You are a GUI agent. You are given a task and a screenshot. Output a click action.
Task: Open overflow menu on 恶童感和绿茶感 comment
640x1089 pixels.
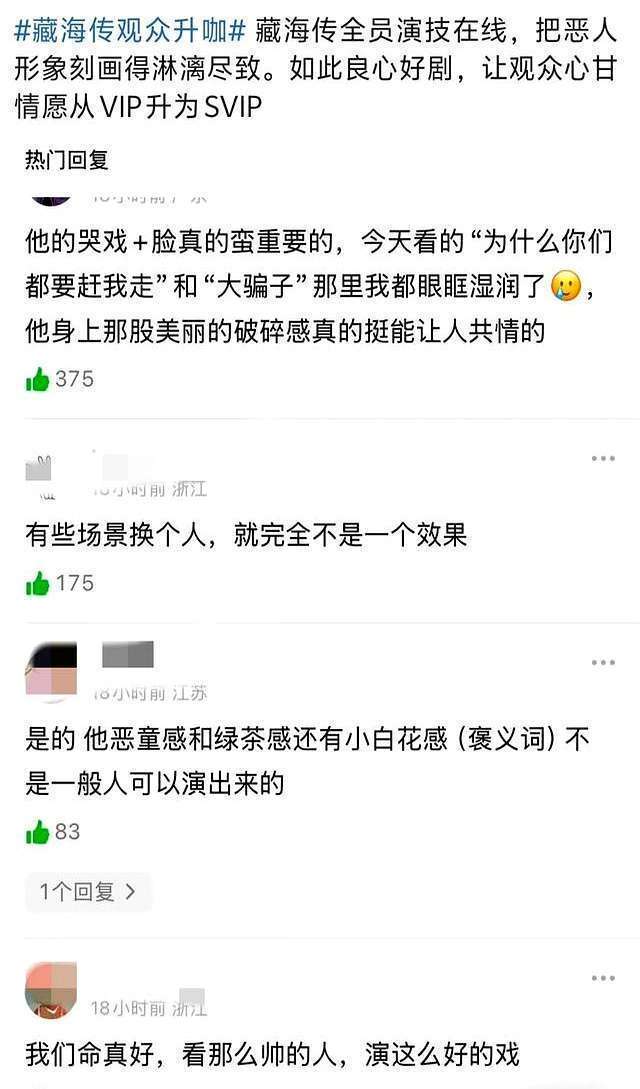(603, 663)
